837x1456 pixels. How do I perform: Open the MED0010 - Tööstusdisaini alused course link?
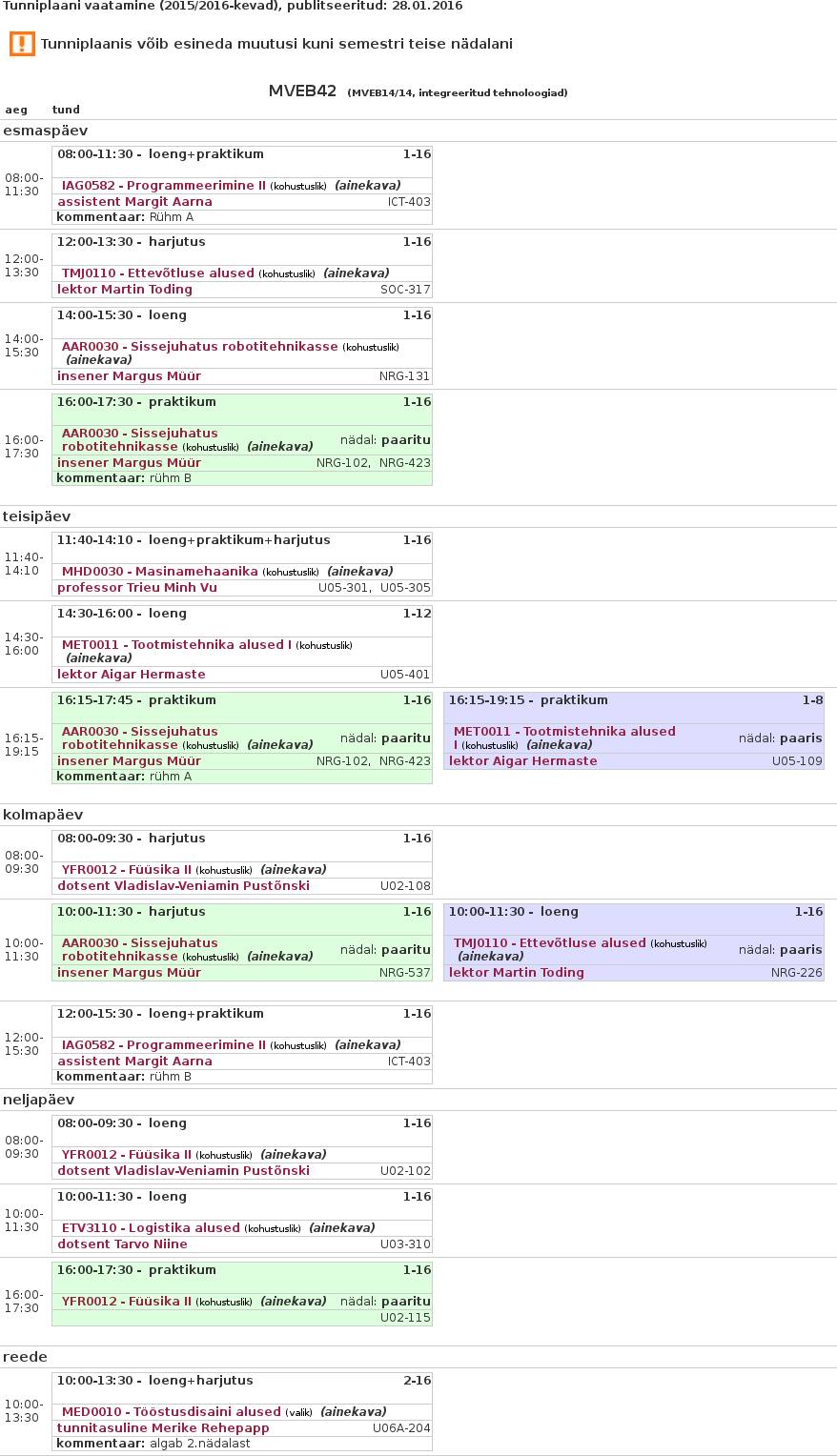171,1412
